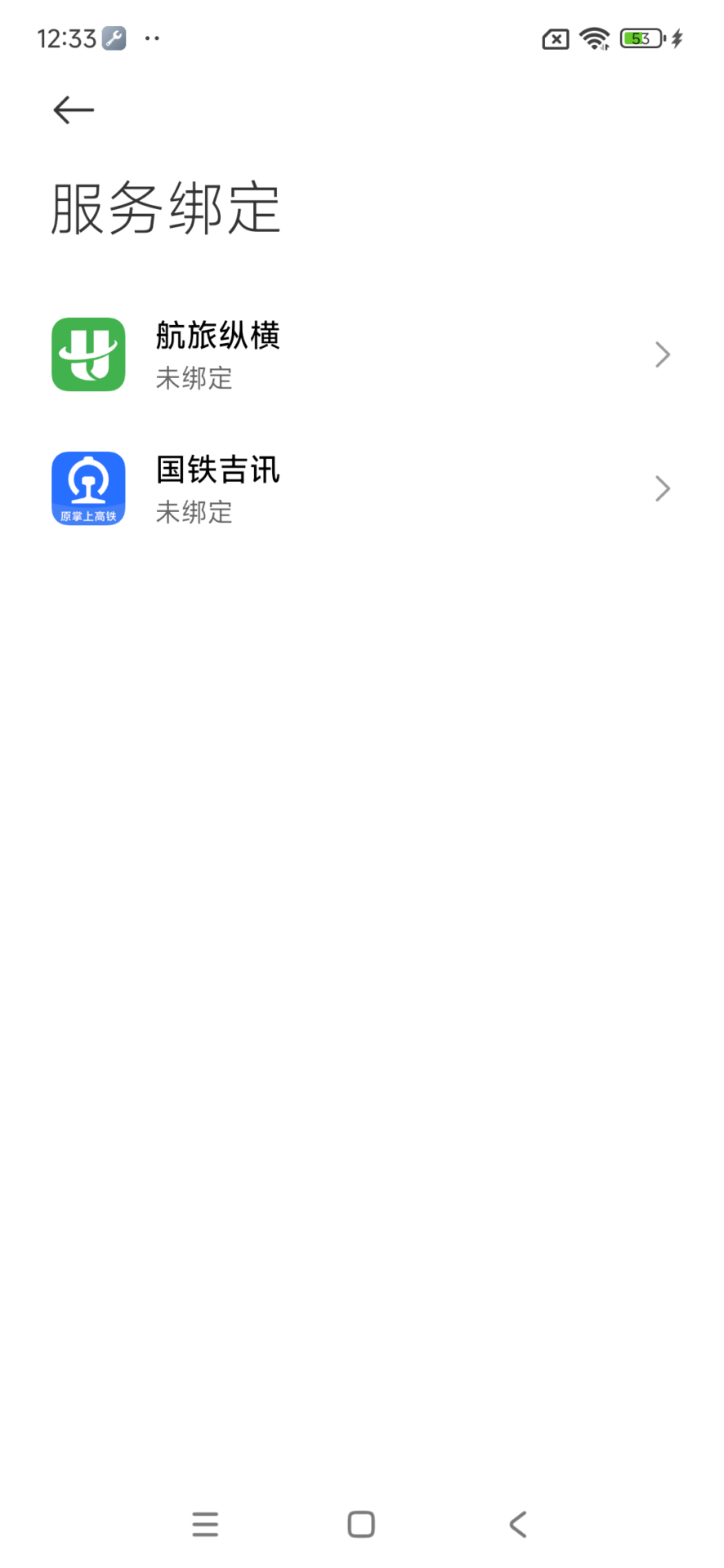Tap the system back navigation button
Screen dimensions: 724x1568
pos(518,1524)
